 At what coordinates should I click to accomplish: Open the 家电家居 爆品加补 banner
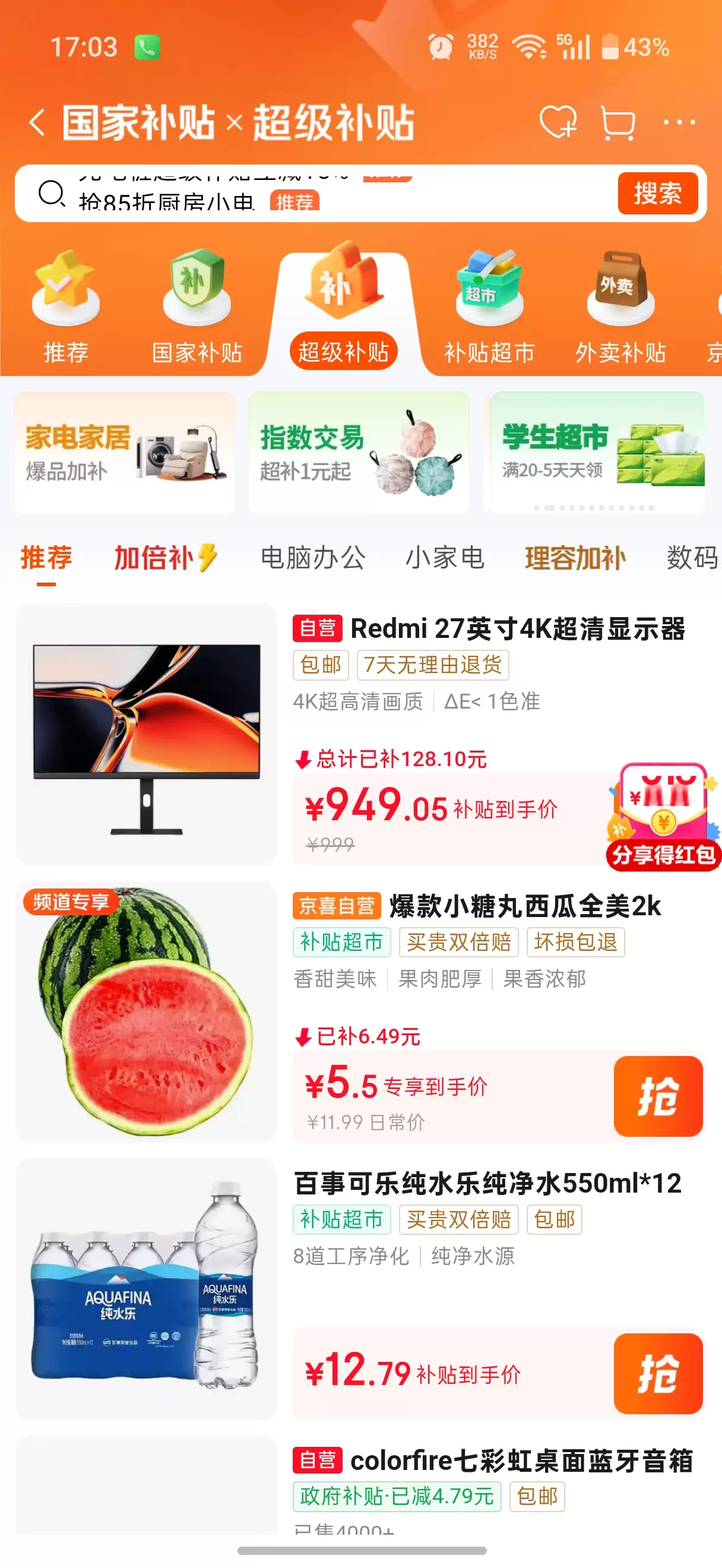[125, 453]
